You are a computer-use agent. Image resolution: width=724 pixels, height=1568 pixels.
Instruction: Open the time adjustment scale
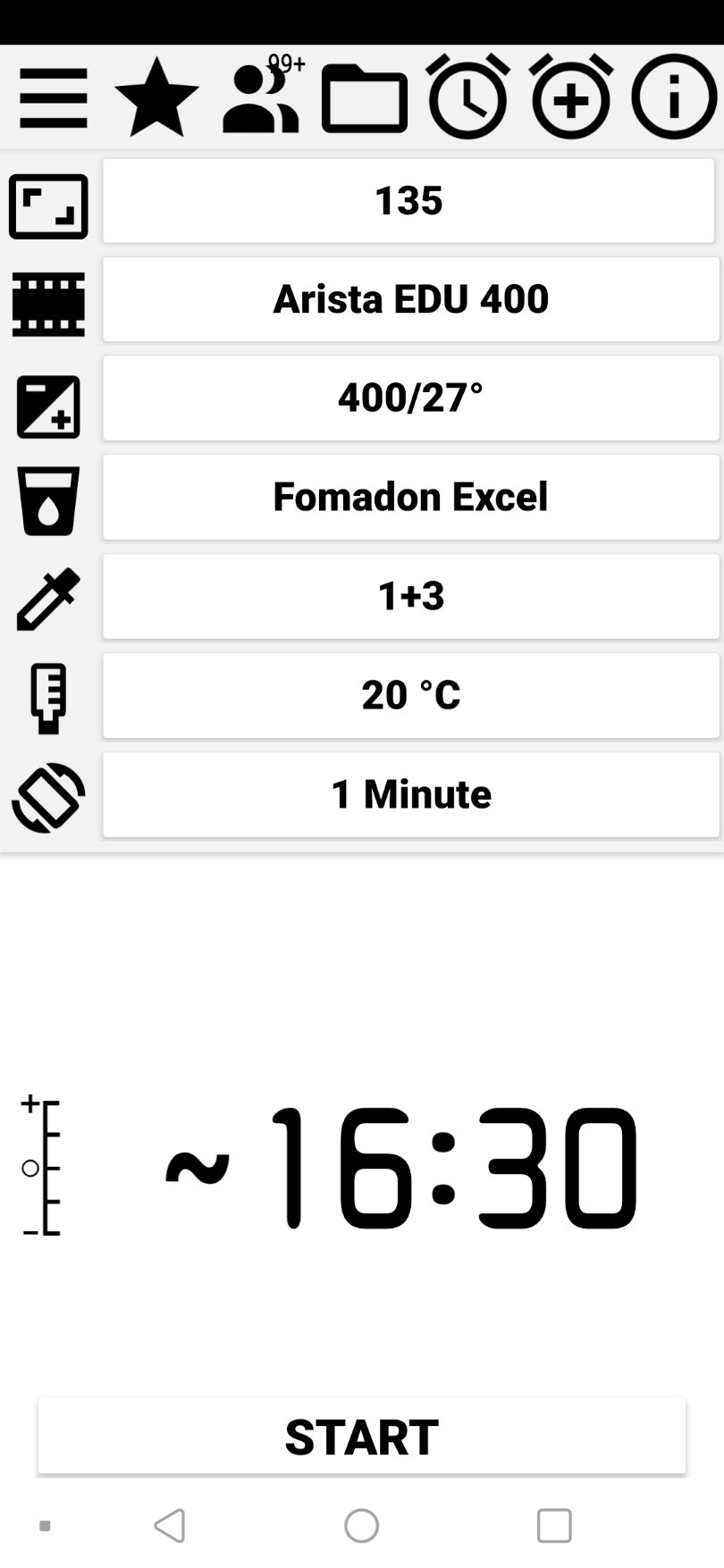(x=41, y=1168)
